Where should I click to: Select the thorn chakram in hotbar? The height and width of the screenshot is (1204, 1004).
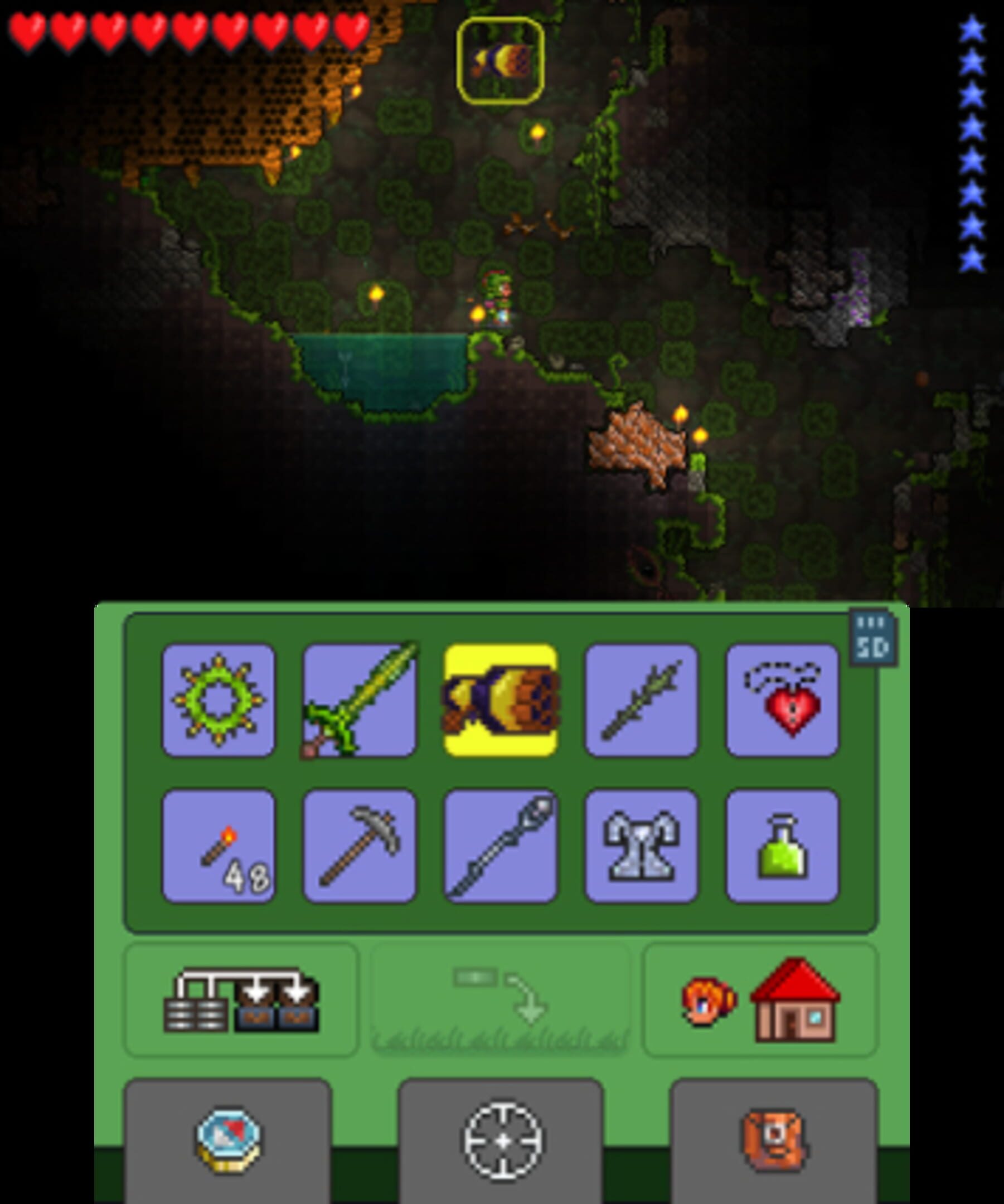pos(218,700)
